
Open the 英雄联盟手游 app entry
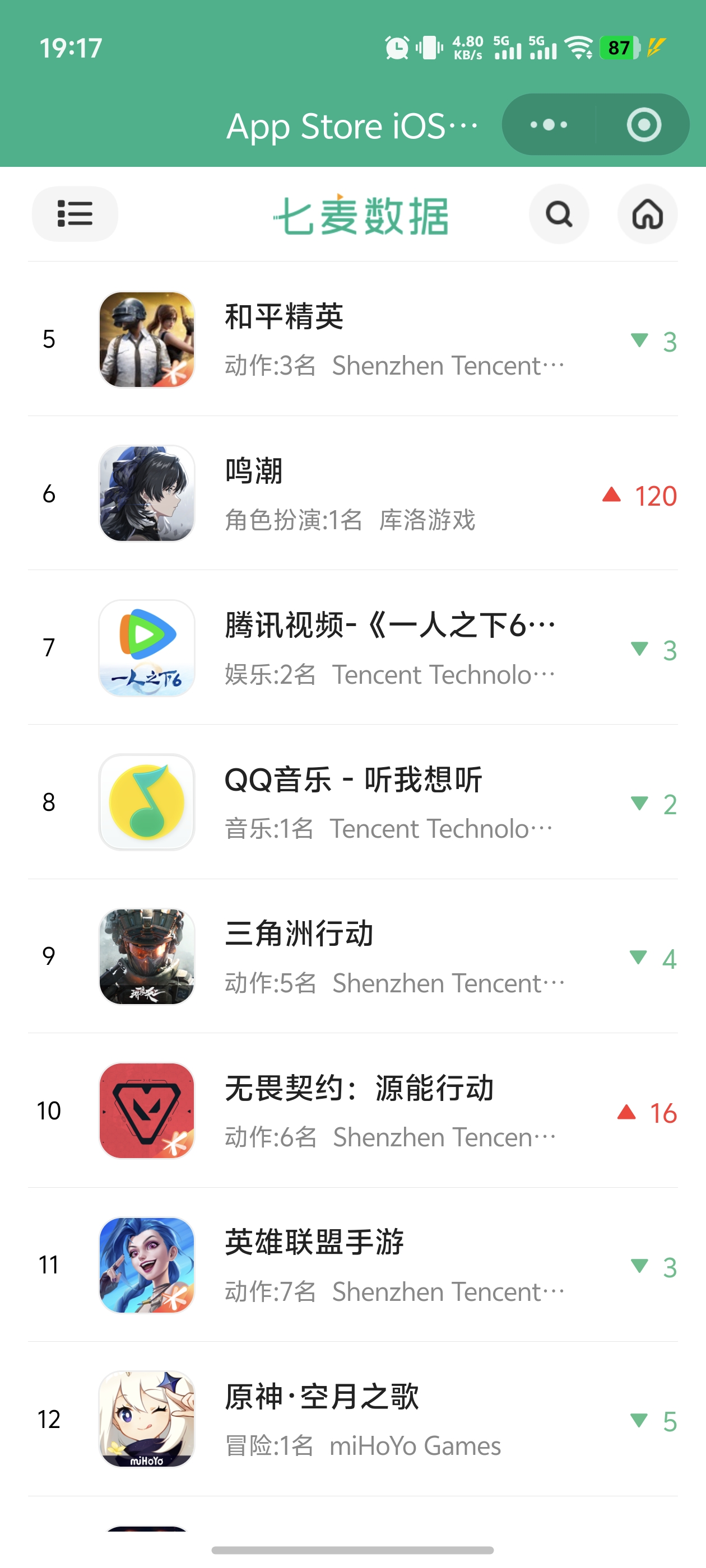point(352,1265)
